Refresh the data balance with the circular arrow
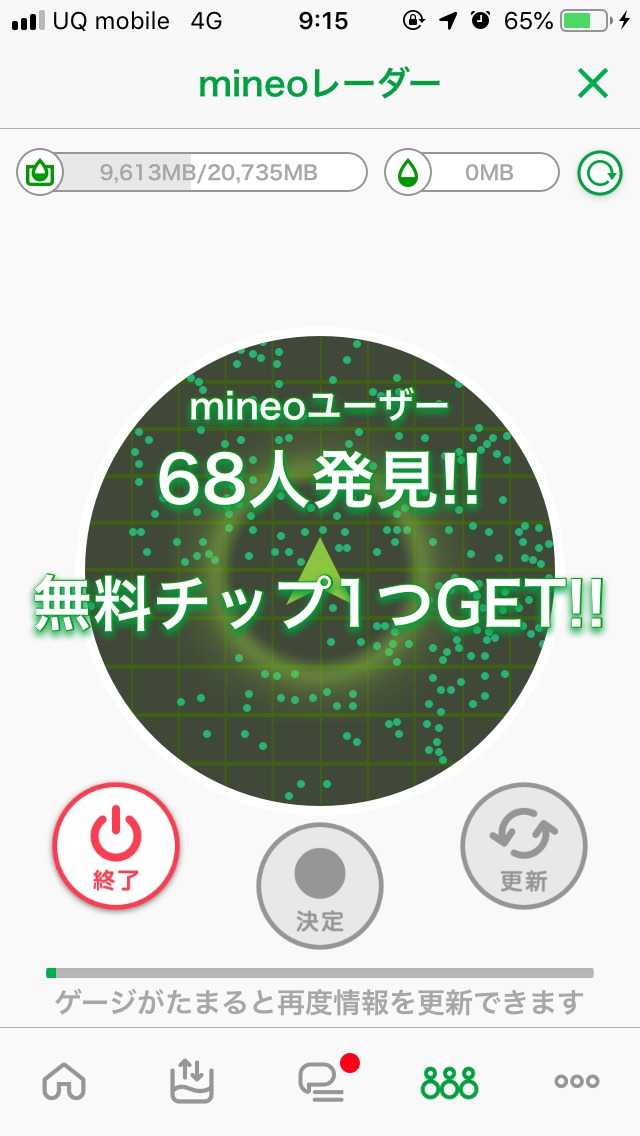The height and width of the screenshot is (1136, 640). pyautogui.click(x=600, y=173)
